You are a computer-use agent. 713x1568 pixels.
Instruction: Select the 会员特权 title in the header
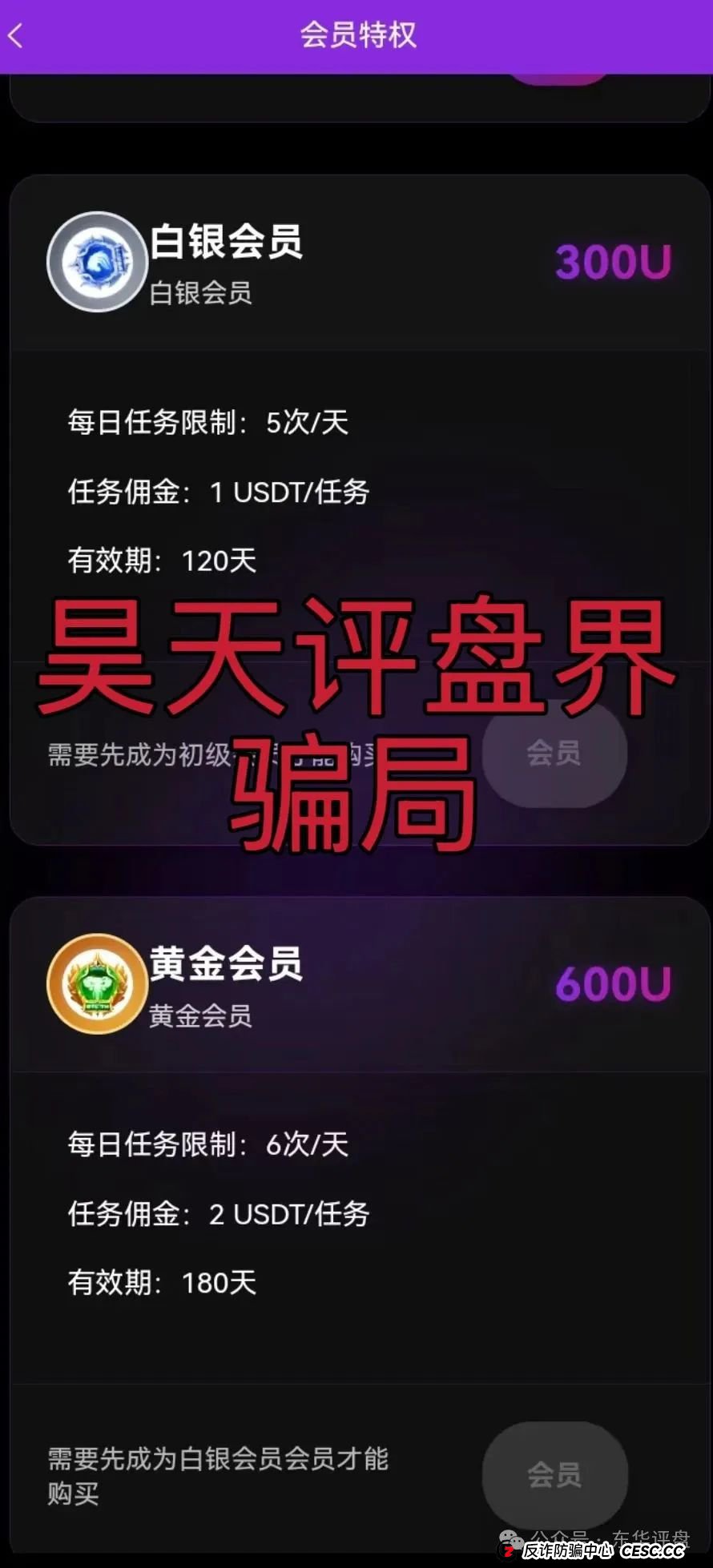coord(356,36)
